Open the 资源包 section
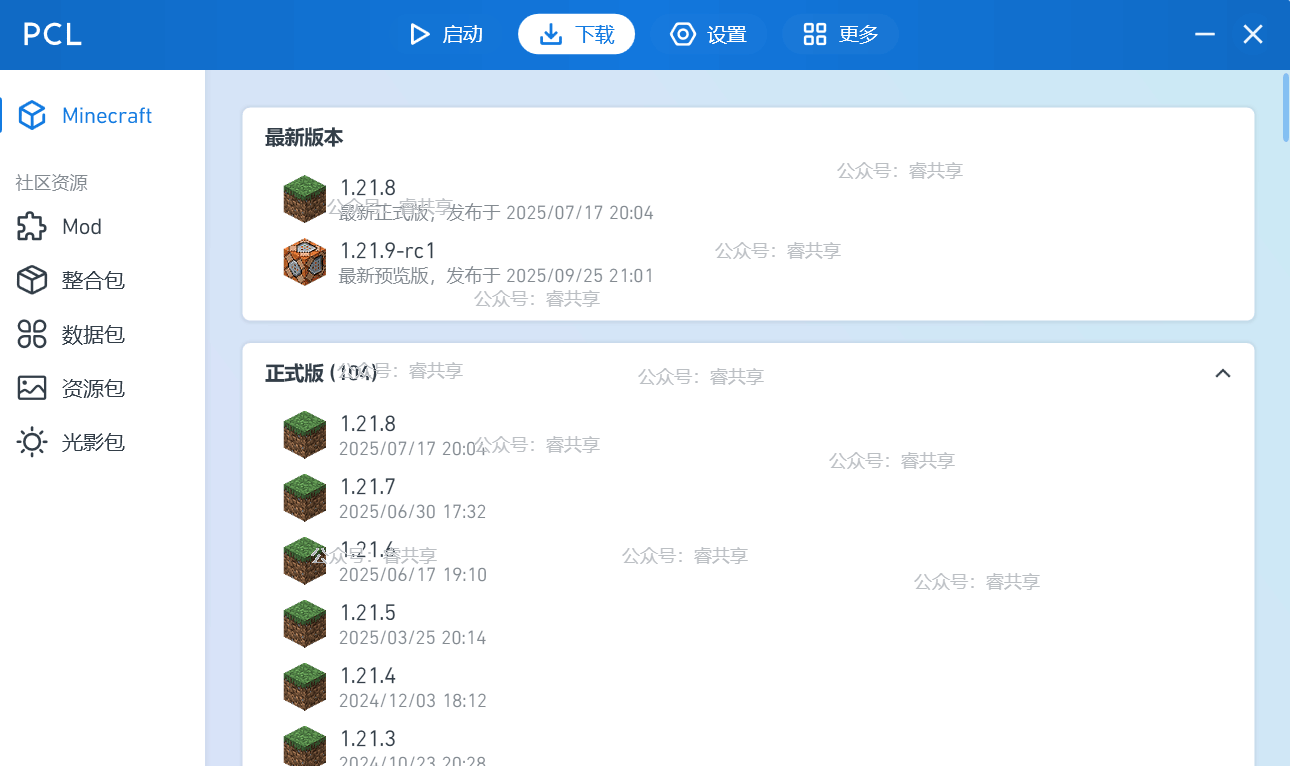 [92, 388]
